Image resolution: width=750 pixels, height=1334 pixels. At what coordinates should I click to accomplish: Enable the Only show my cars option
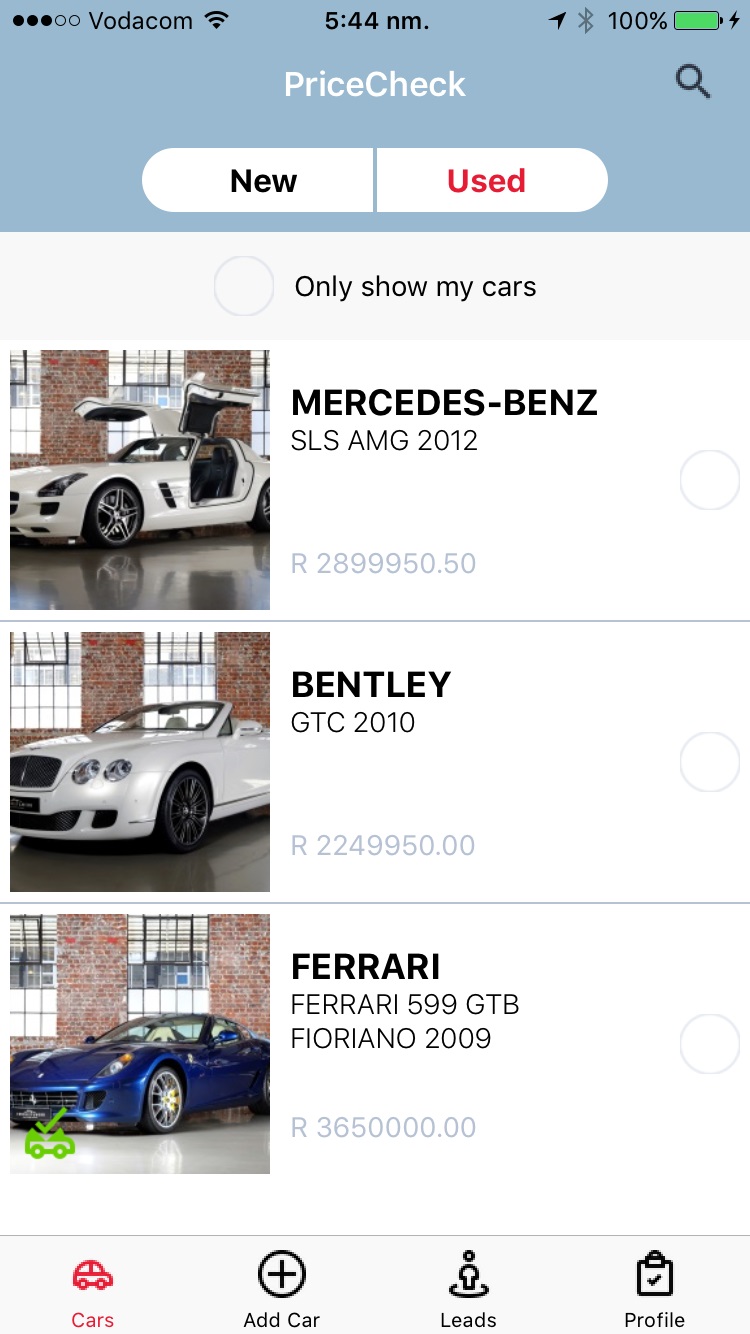(x=243, y=286)
